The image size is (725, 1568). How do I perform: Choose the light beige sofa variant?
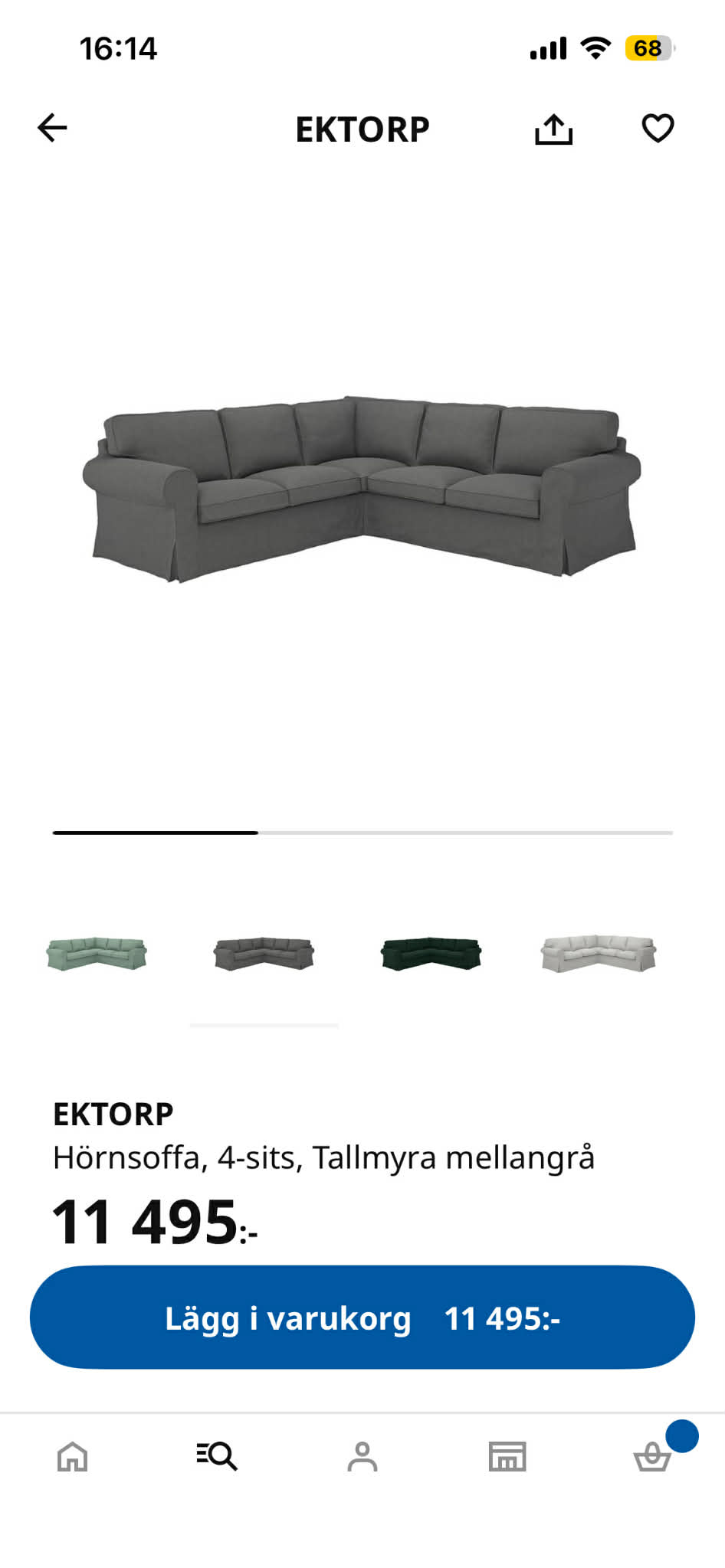(599, 954)
